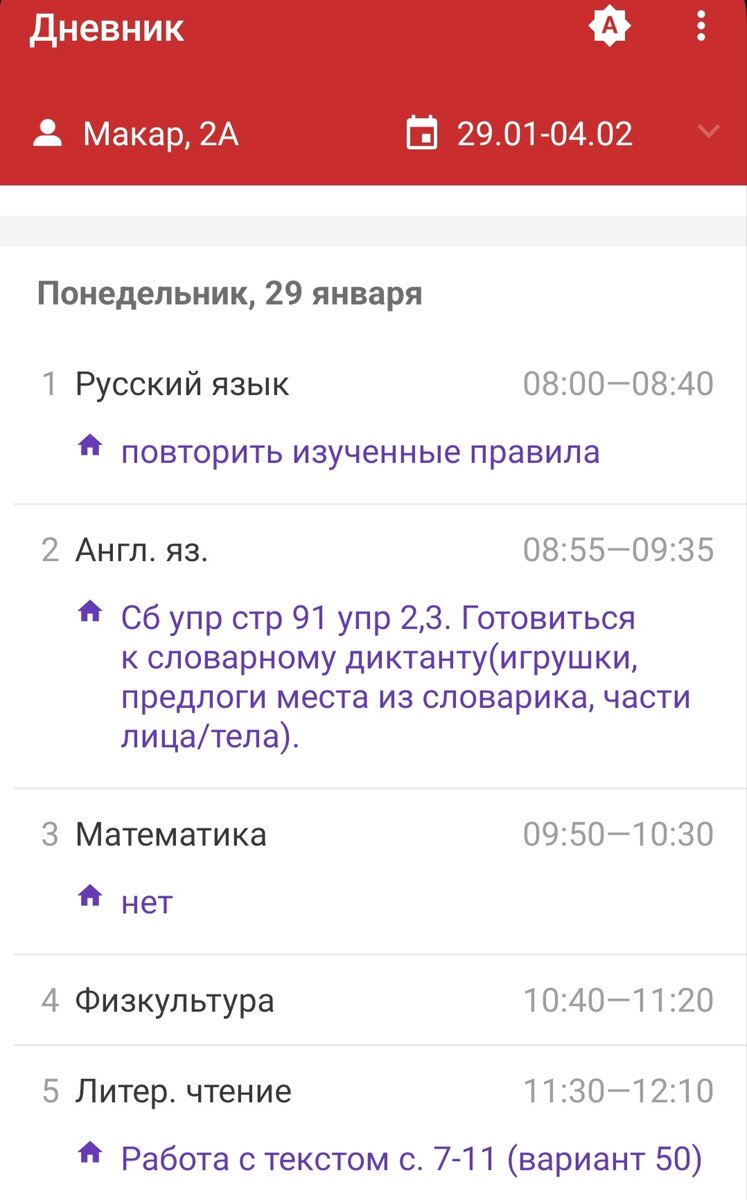
Task: Tap the нет homework note under Математика
Action: tap(148, 901)
